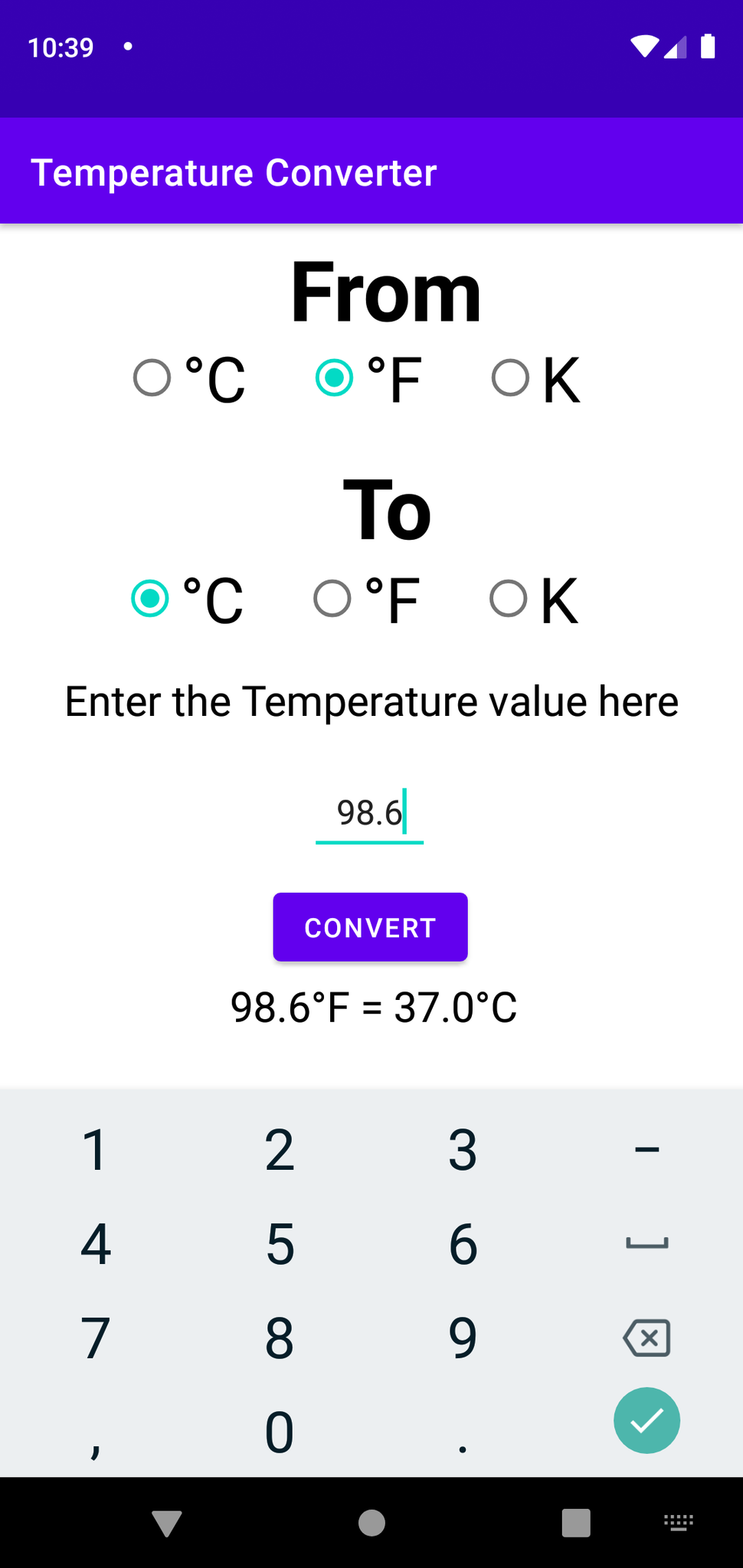This screenshot has width=743, height=1568.
Task: Tap the CONVERT button
Action: (370, 927)
